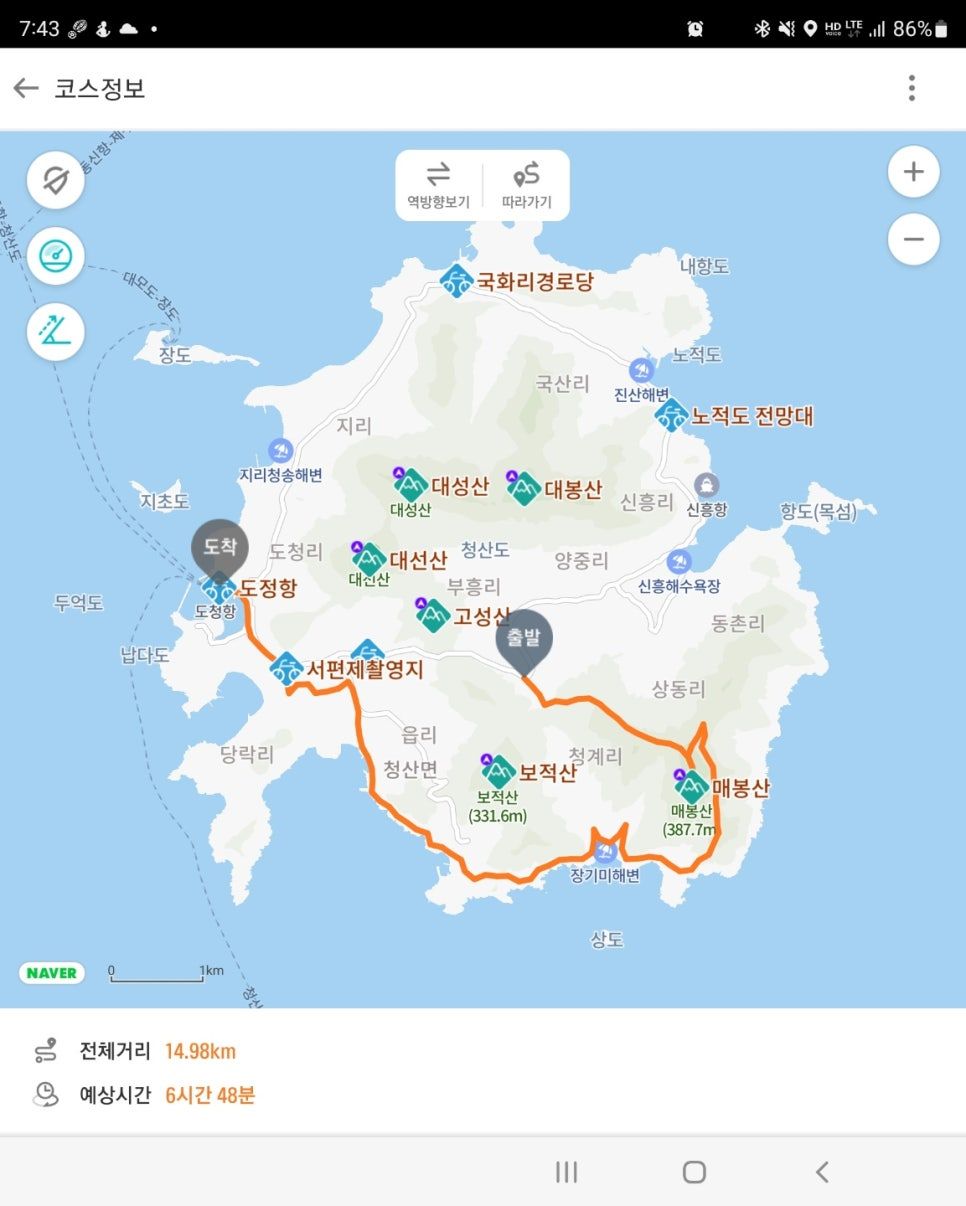Select the compass orientation icon on the map
Image resolution: width=966 pixels, height=1206 pixels.
(55, 181)
